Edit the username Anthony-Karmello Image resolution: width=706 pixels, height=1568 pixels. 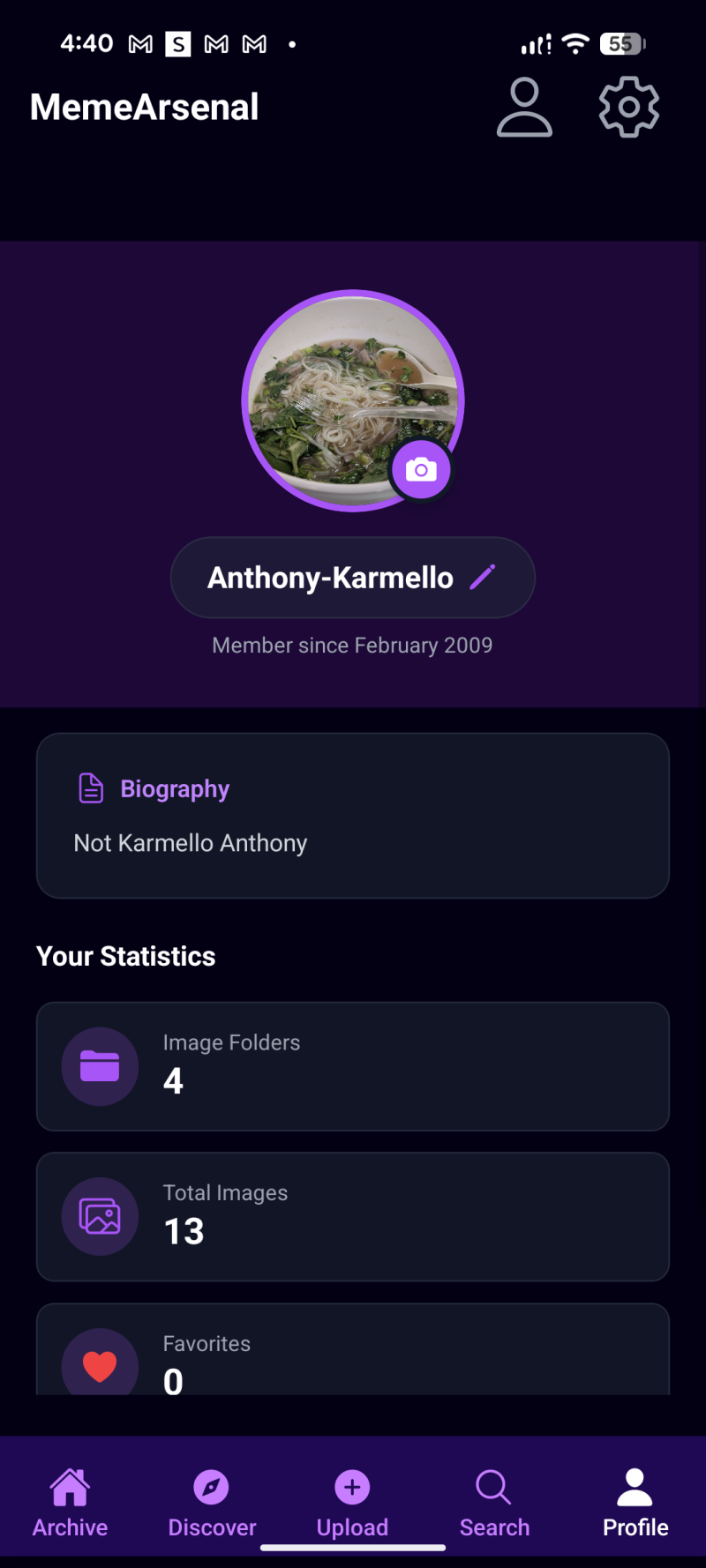483,578
